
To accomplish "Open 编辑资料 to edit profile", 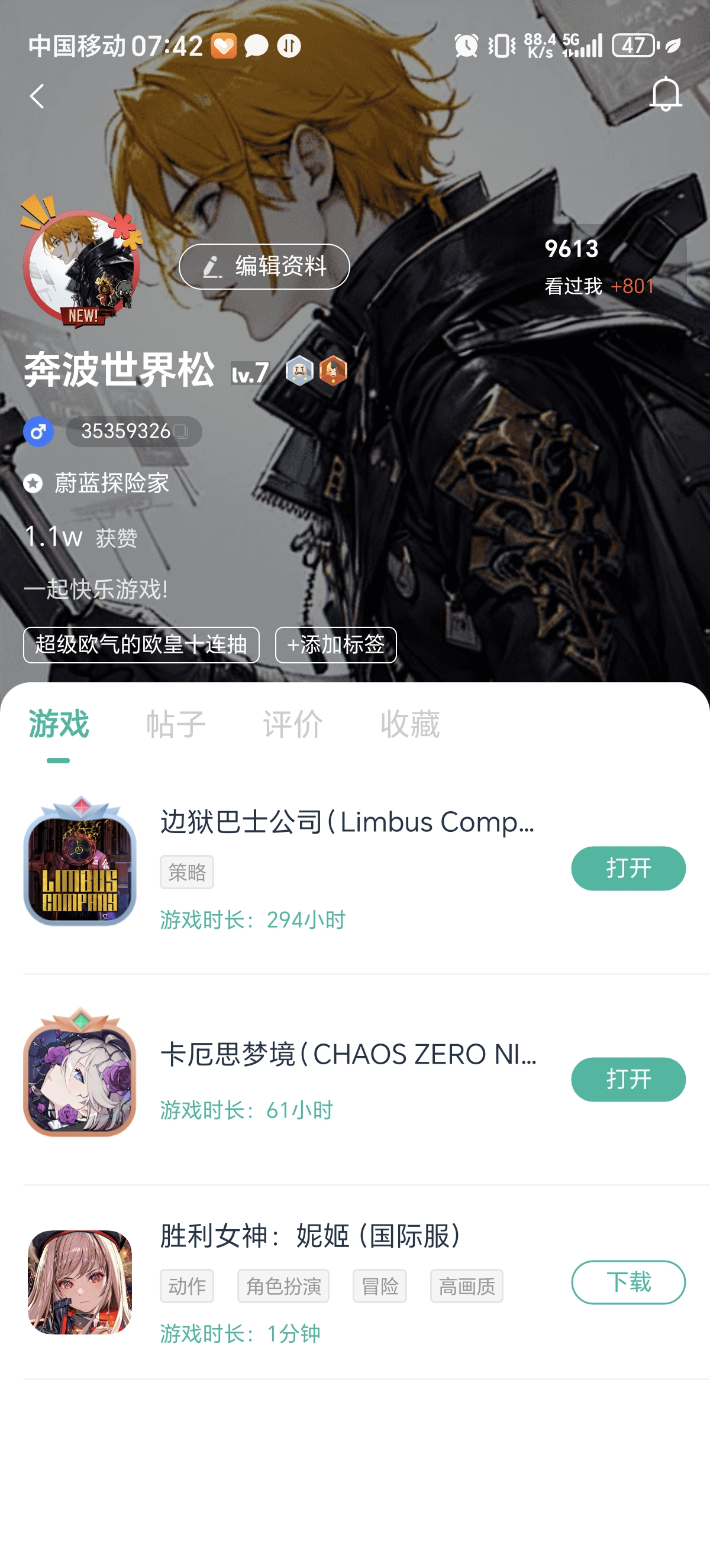I will 264,267.
